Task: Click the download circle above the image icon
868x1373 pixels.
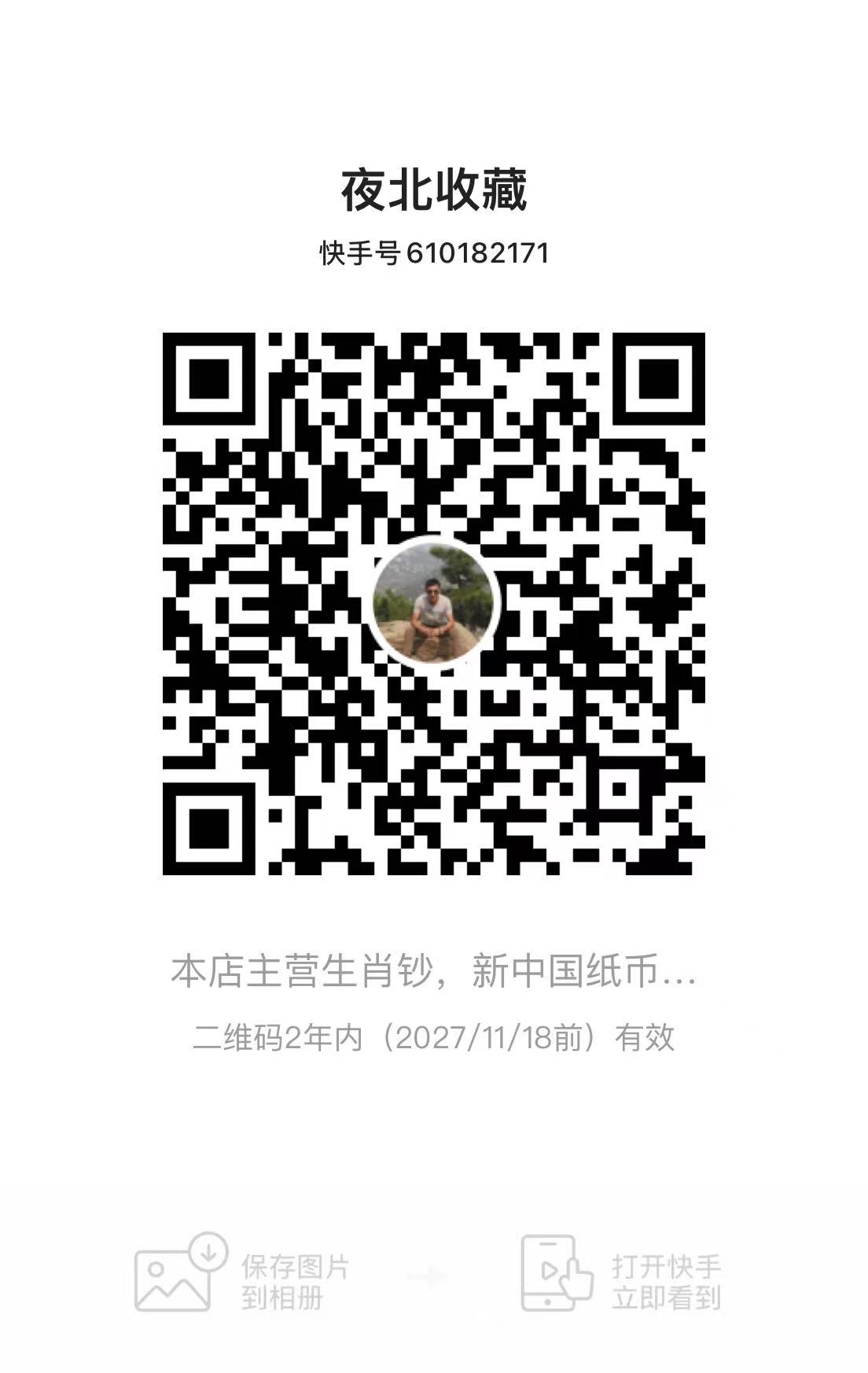Action: click(207, 1250)
